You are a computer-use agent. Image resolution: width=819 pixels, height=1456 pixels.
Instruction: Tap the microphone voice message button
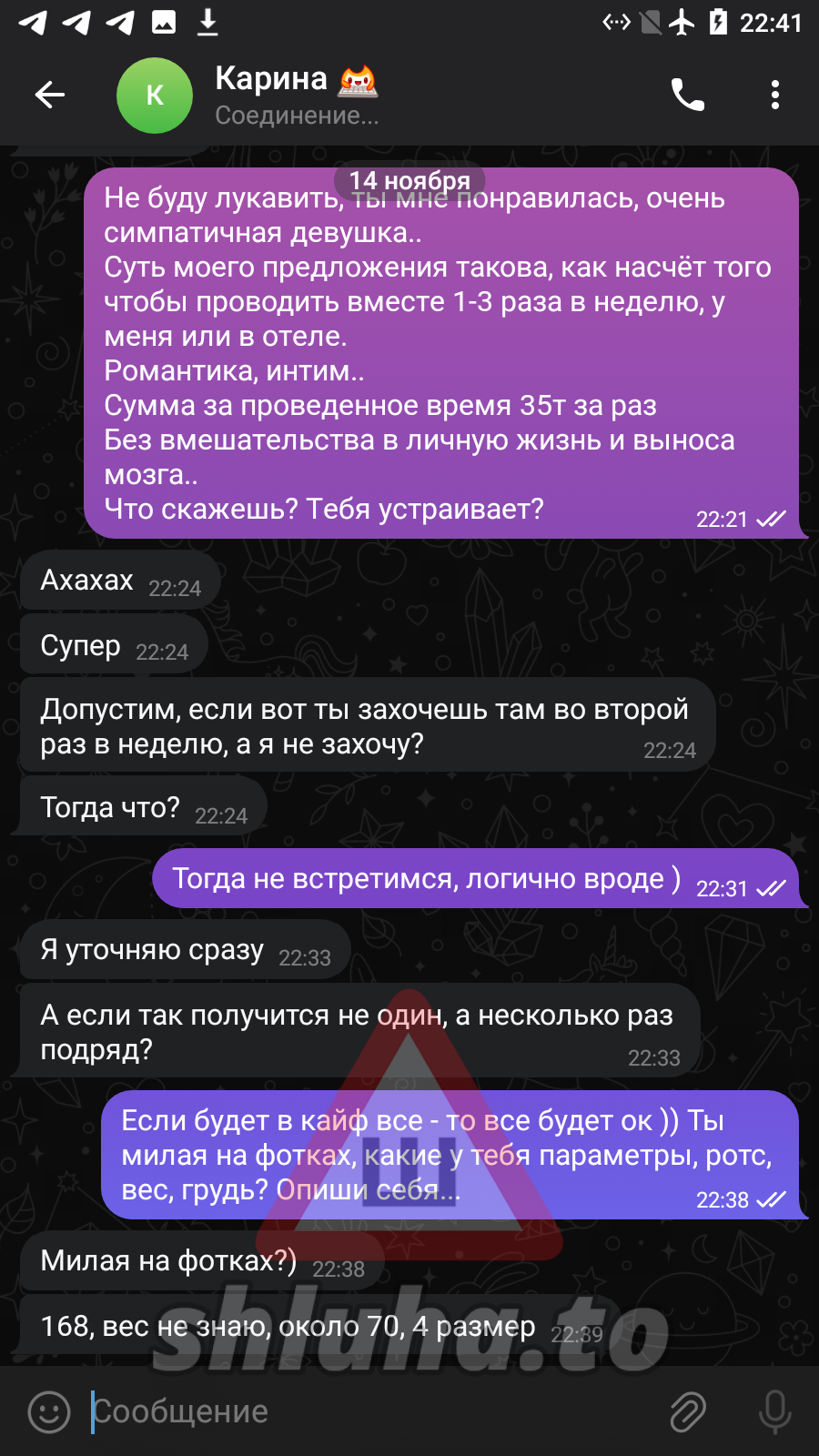pos(774,1411)
